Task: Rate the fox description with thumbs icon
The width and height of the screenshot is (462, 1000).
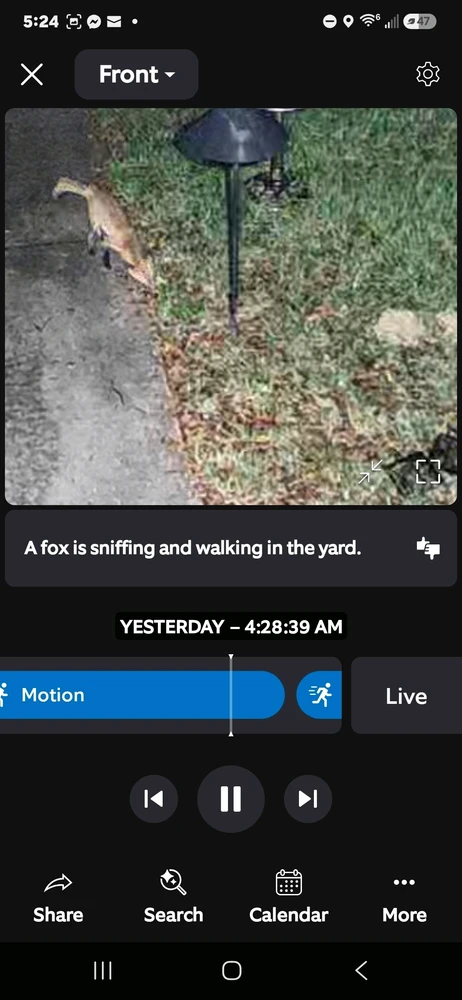Action: point(428,548)
